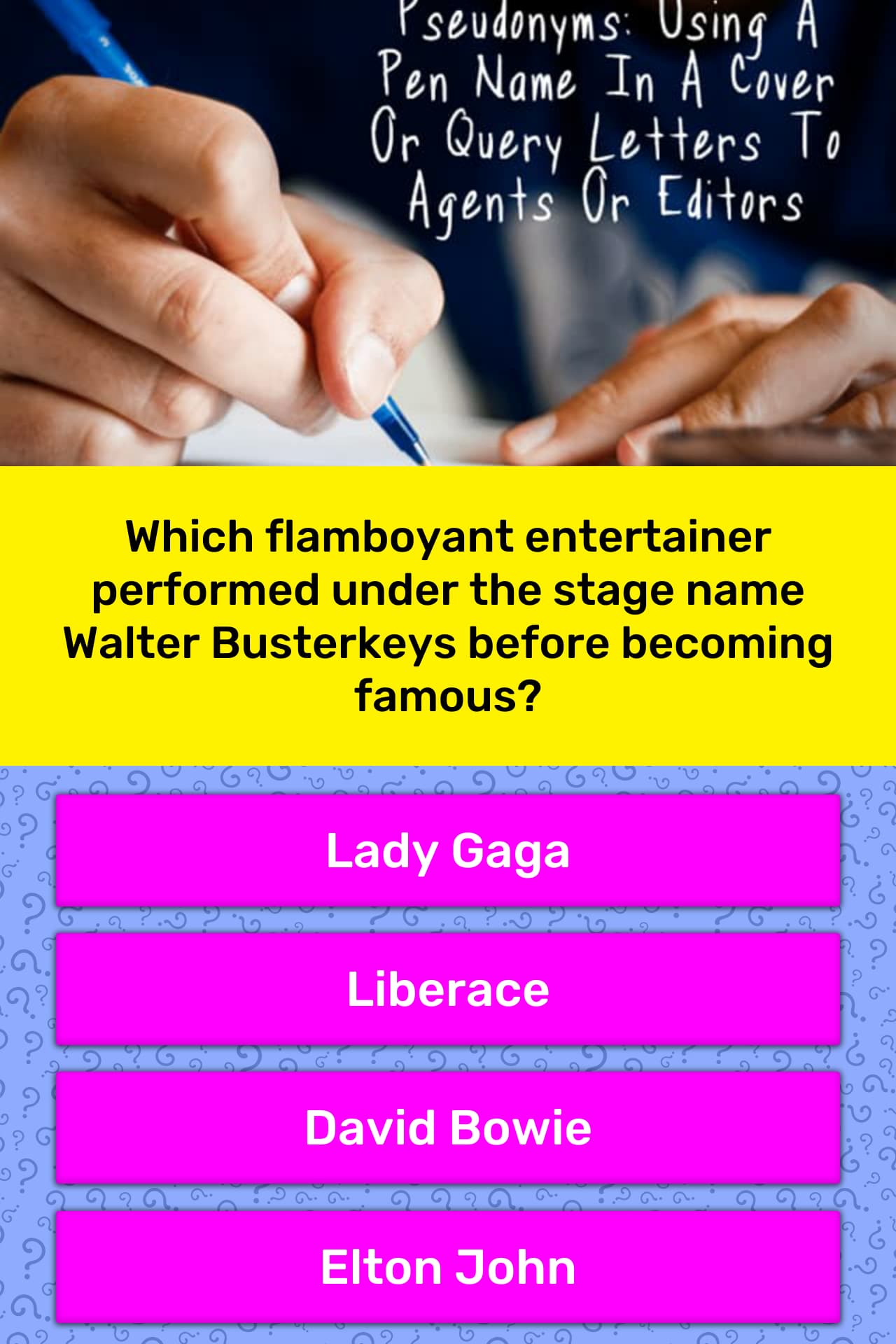Pick the David Bowie option
The height and width of the screenshot is (1344, 896).
click(x=448, y=1128)
